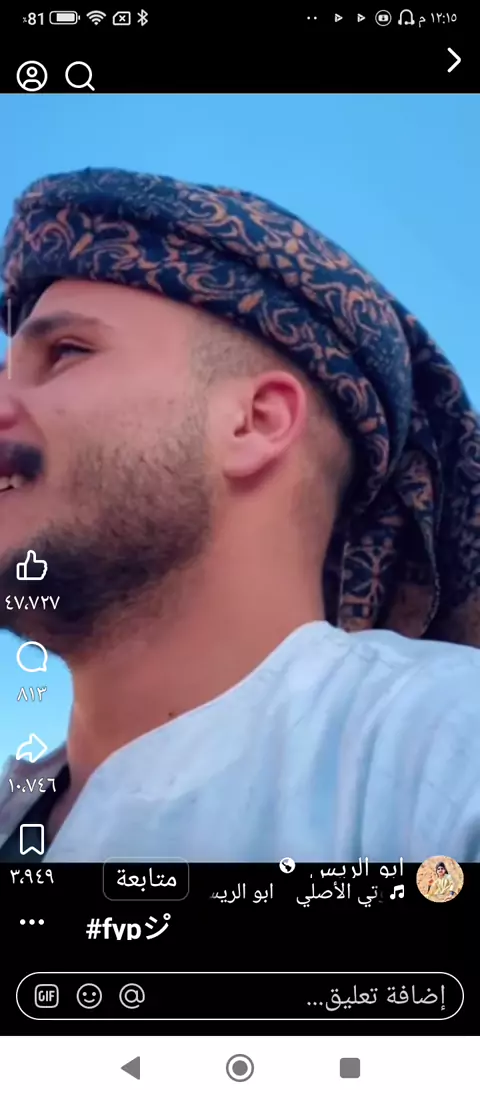Open the creator's profile picture
This screenshot has height=1100, width=480.
point(440,878)
